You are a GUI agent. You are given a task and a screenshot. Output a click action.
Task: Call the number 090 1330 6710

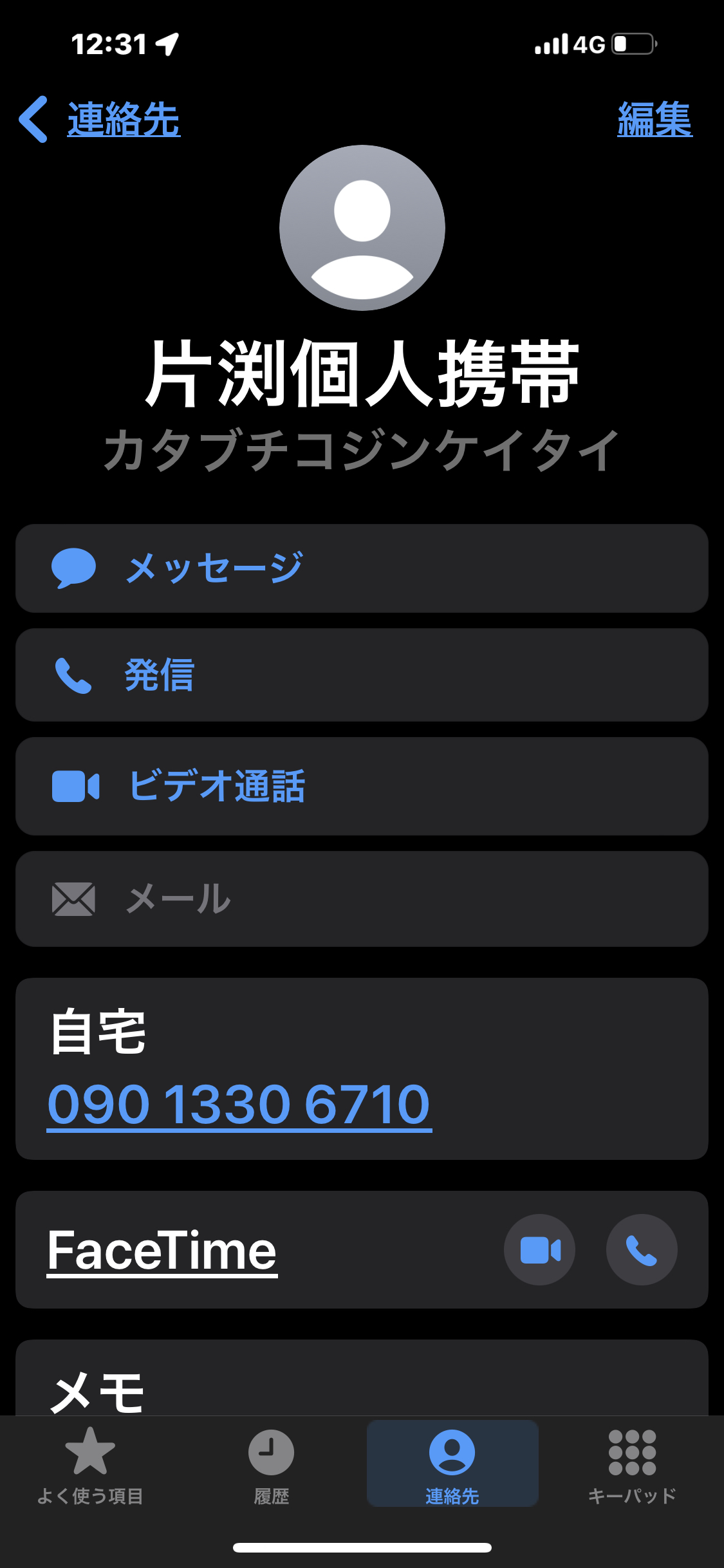pos(239,1105)
